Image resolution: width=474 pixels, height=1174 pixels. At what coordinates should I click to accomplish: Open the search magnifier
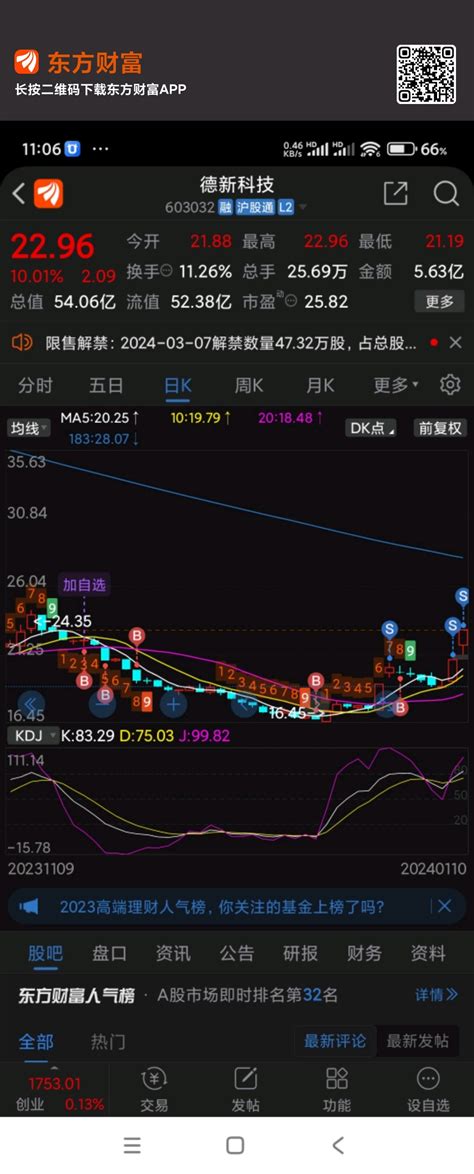[446, 193]
